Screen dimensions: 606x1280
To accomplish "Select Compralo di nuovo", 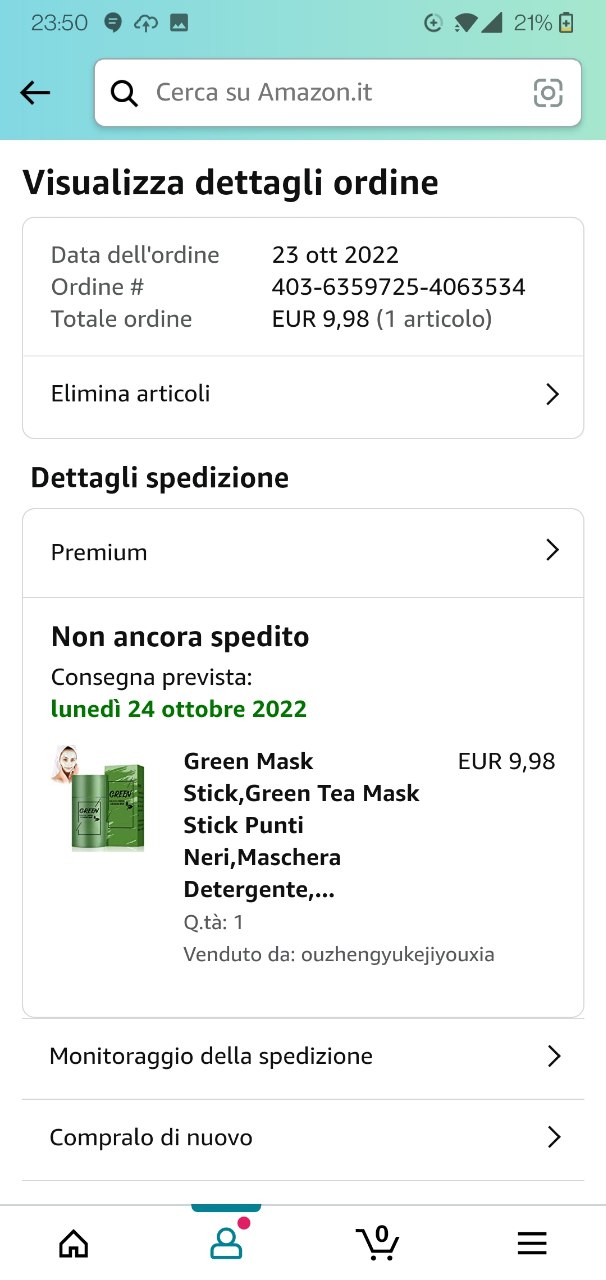I will point(302,1138).
